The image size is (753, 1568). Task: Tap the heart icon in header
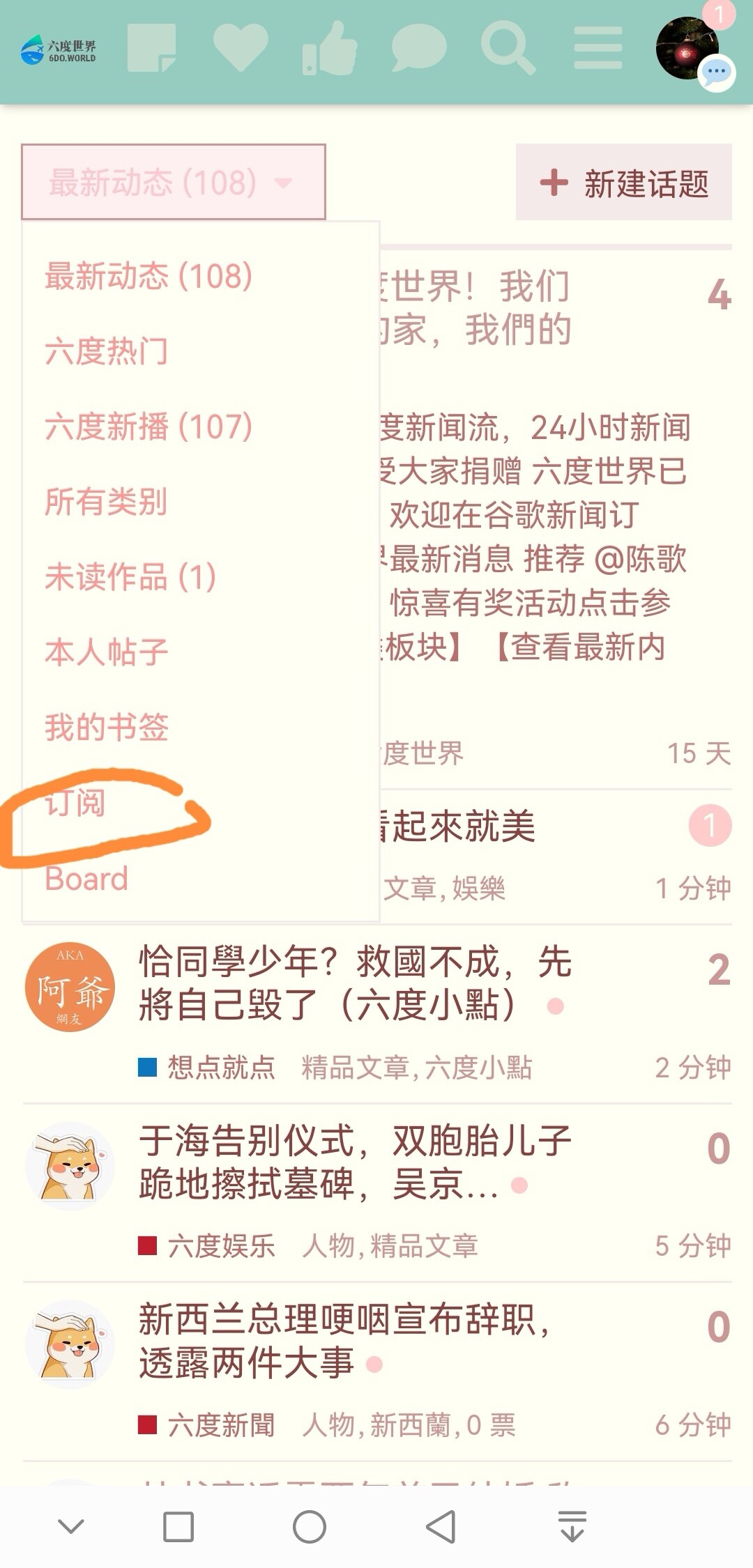241,47
